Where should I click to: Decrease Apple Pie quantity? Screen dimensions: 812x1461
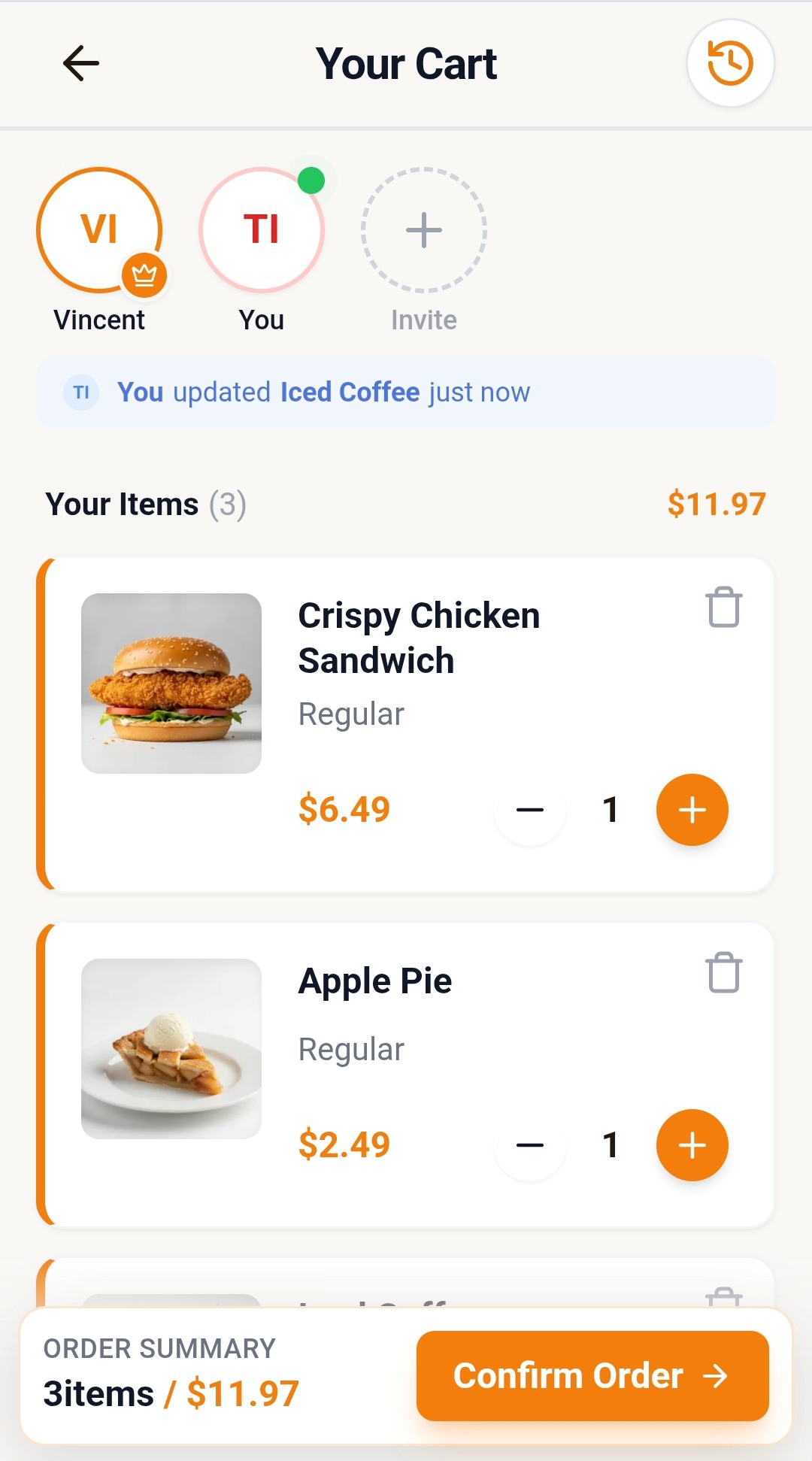[530, 1144]
